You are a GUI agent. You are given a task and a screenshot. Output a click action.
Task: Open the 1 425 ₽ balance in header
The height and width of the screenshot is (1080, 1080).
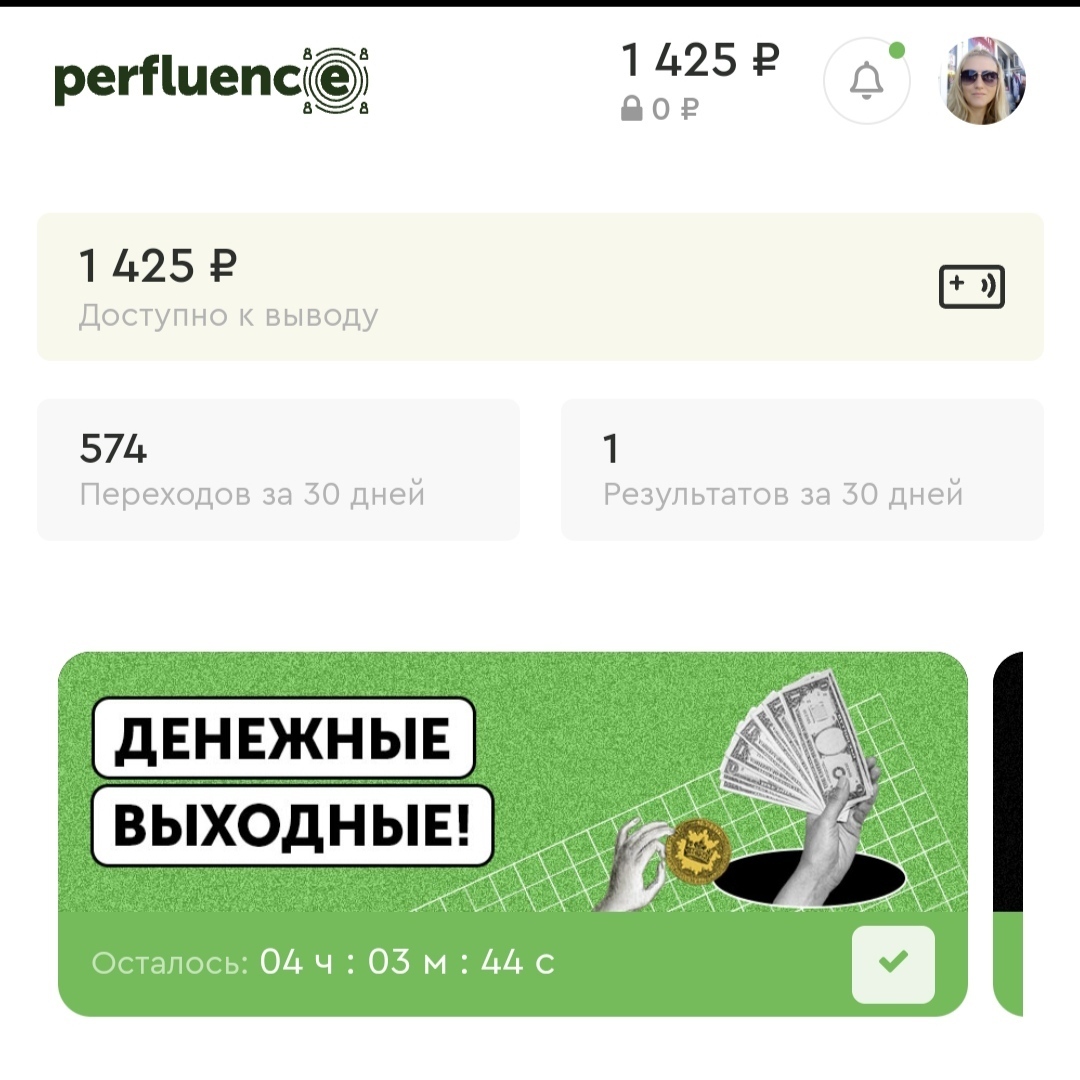699,62
